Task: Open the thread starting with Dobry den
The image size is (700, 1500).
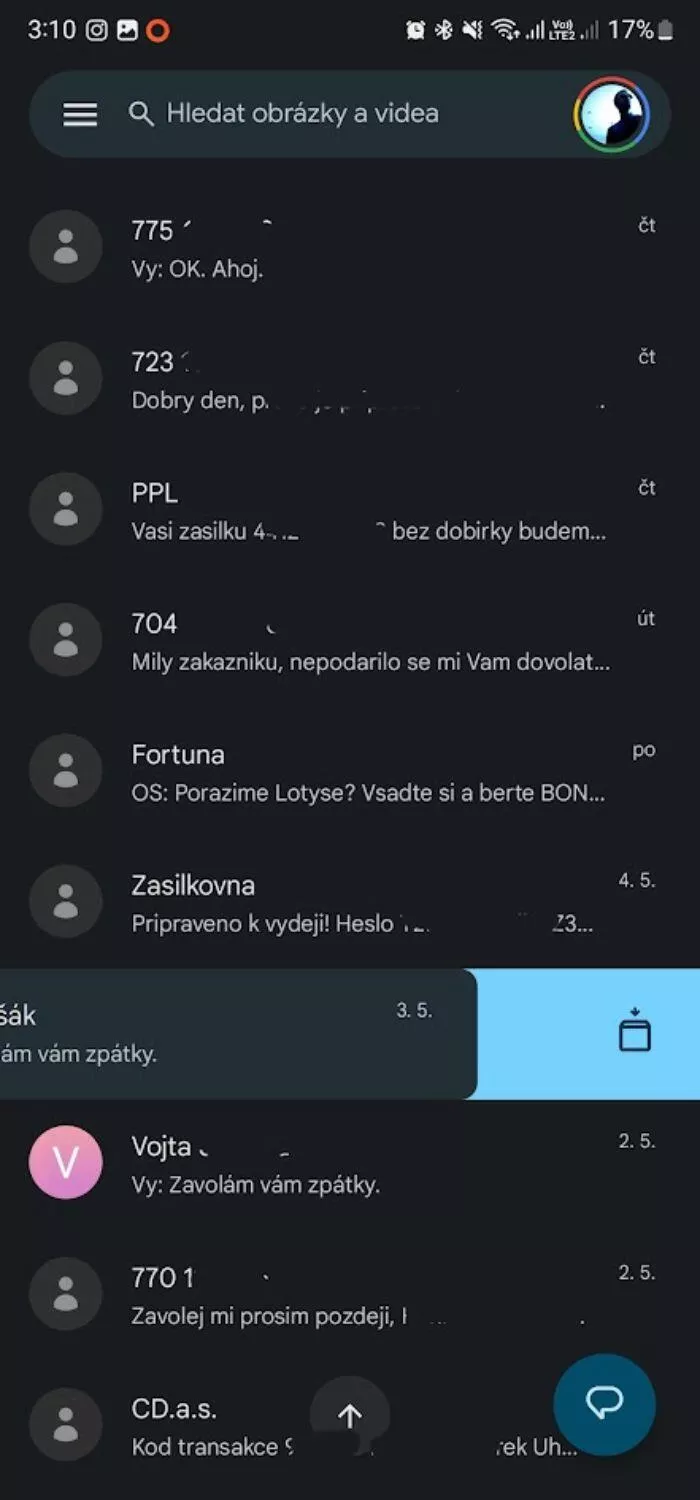Action: (x=350, y=378)
